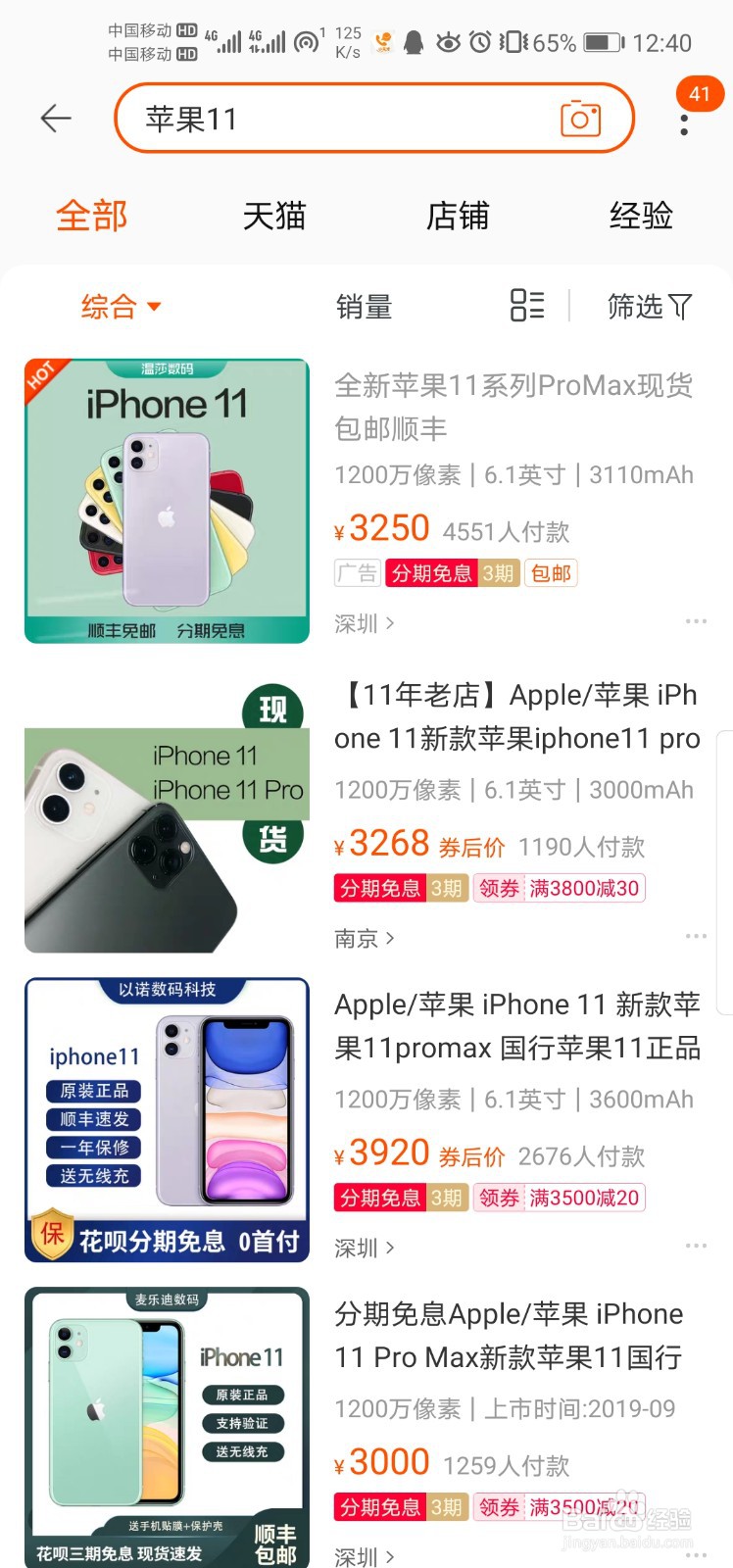
Task: Tap the alarm clock icon in status bar
Action: click(479, 41)
